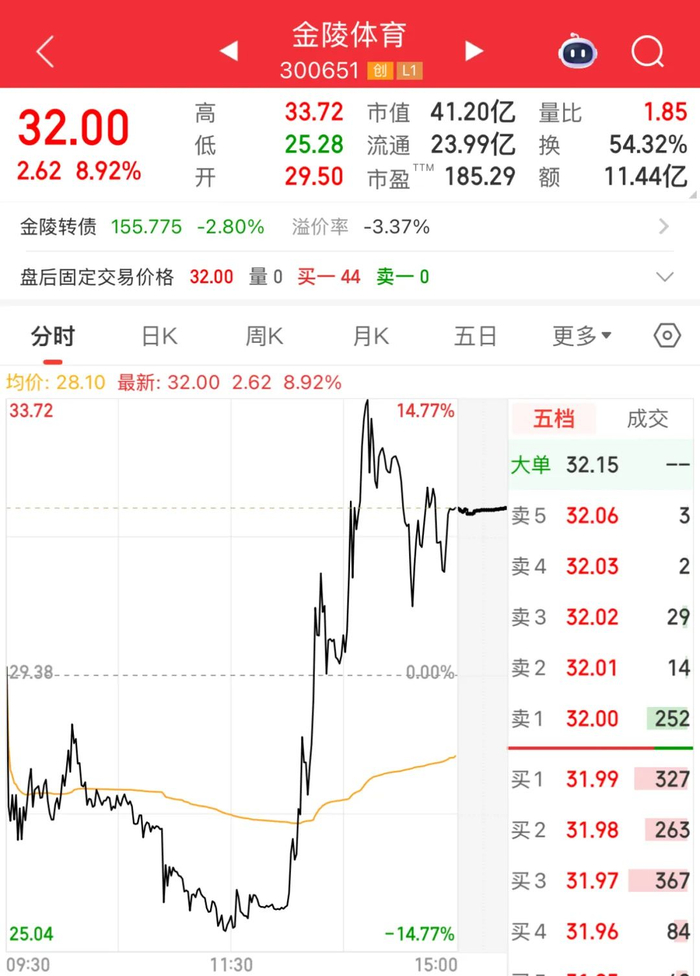The width and height of the screenshot is (700, 976).
Task: Open the 更多 chart options dropdown
Action: (582, 336)
